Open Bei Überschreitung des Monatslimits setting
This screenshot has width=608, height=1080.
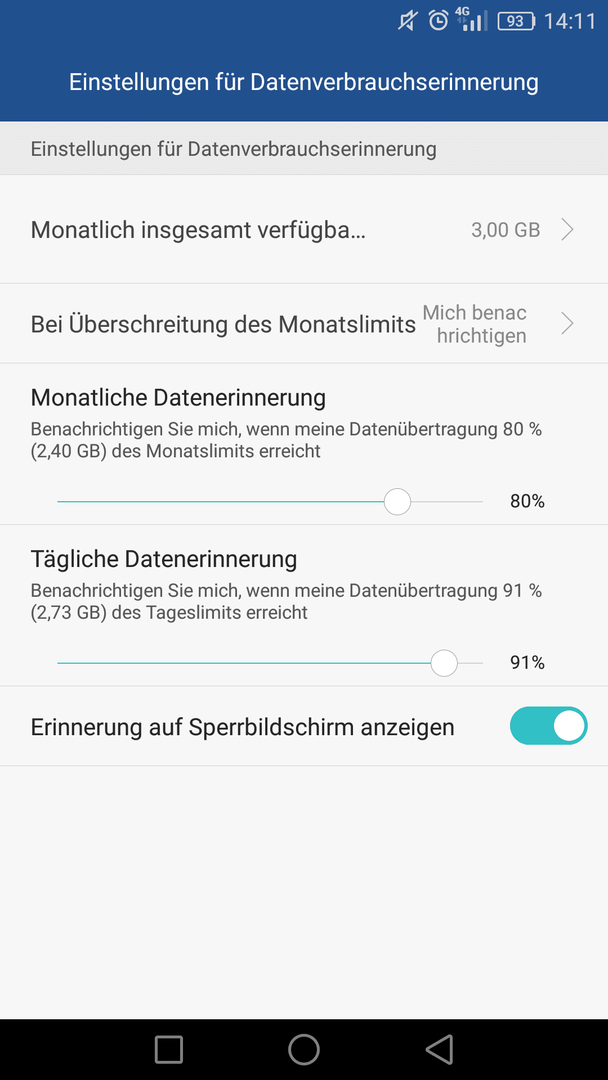[x=304, y=324]
